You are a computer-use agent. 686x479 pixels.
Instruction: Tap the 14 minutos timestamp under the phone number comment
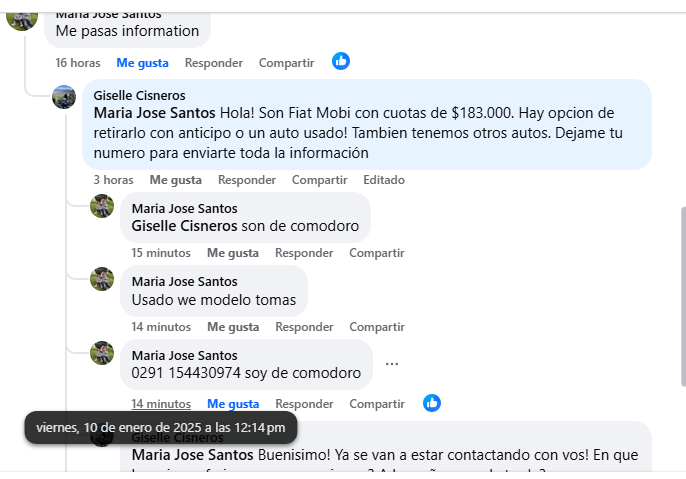point(161,404)
